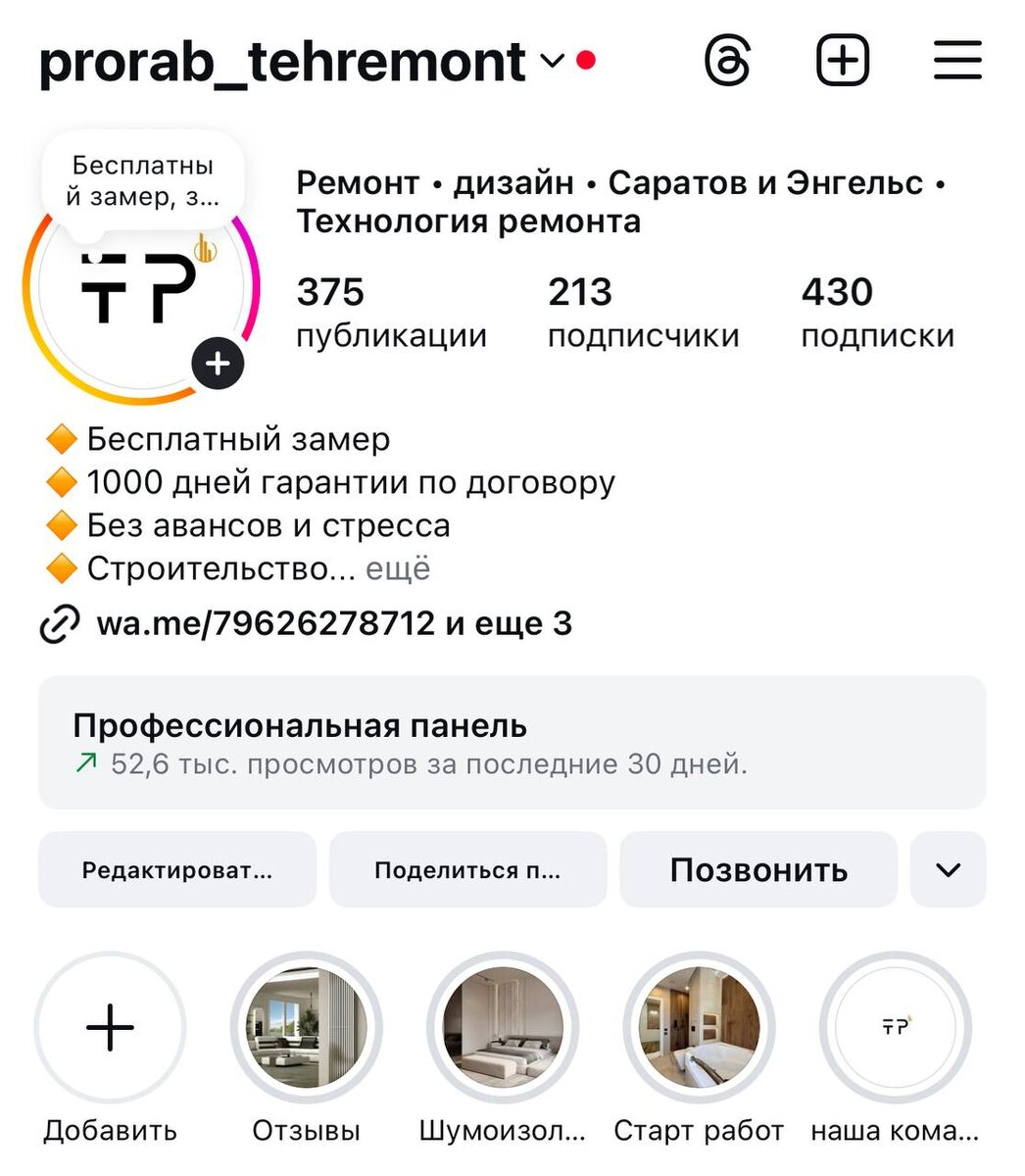Tap the Поделиться профилем button
This screenshot has height=1176, width=1025.
point(467,870)
